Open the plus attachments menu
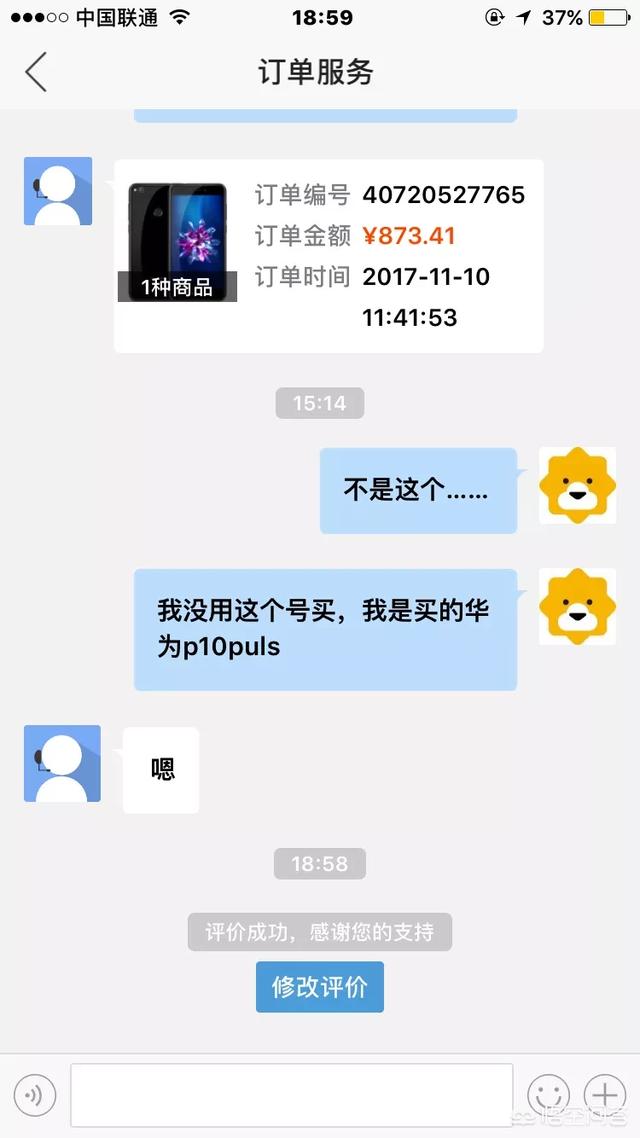The height and width of the screenshot is (1138, 640). pos(604,1094)
